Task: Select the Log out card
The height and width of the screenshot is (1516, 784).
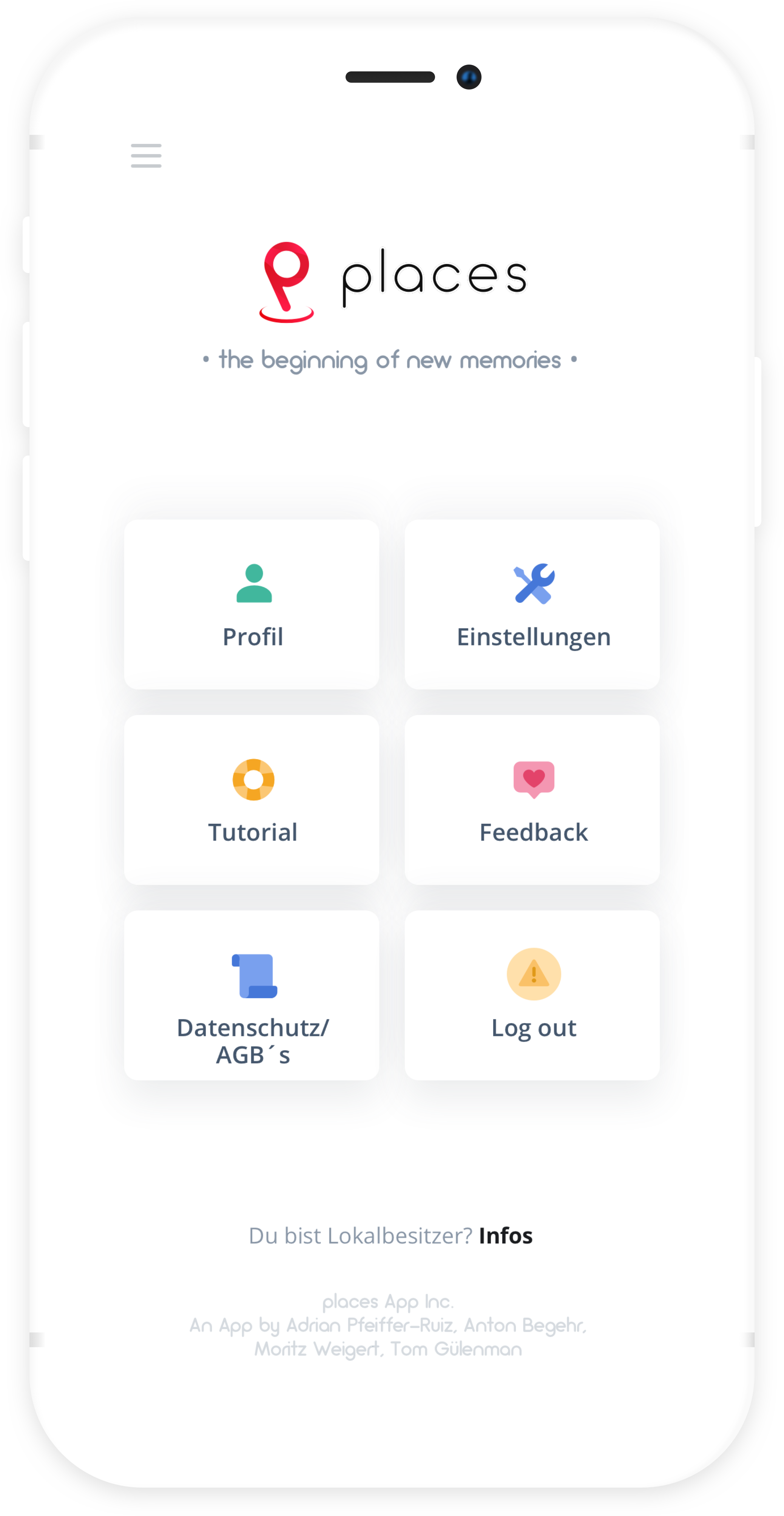Action: pyautogui.click(x=532, y=995)
